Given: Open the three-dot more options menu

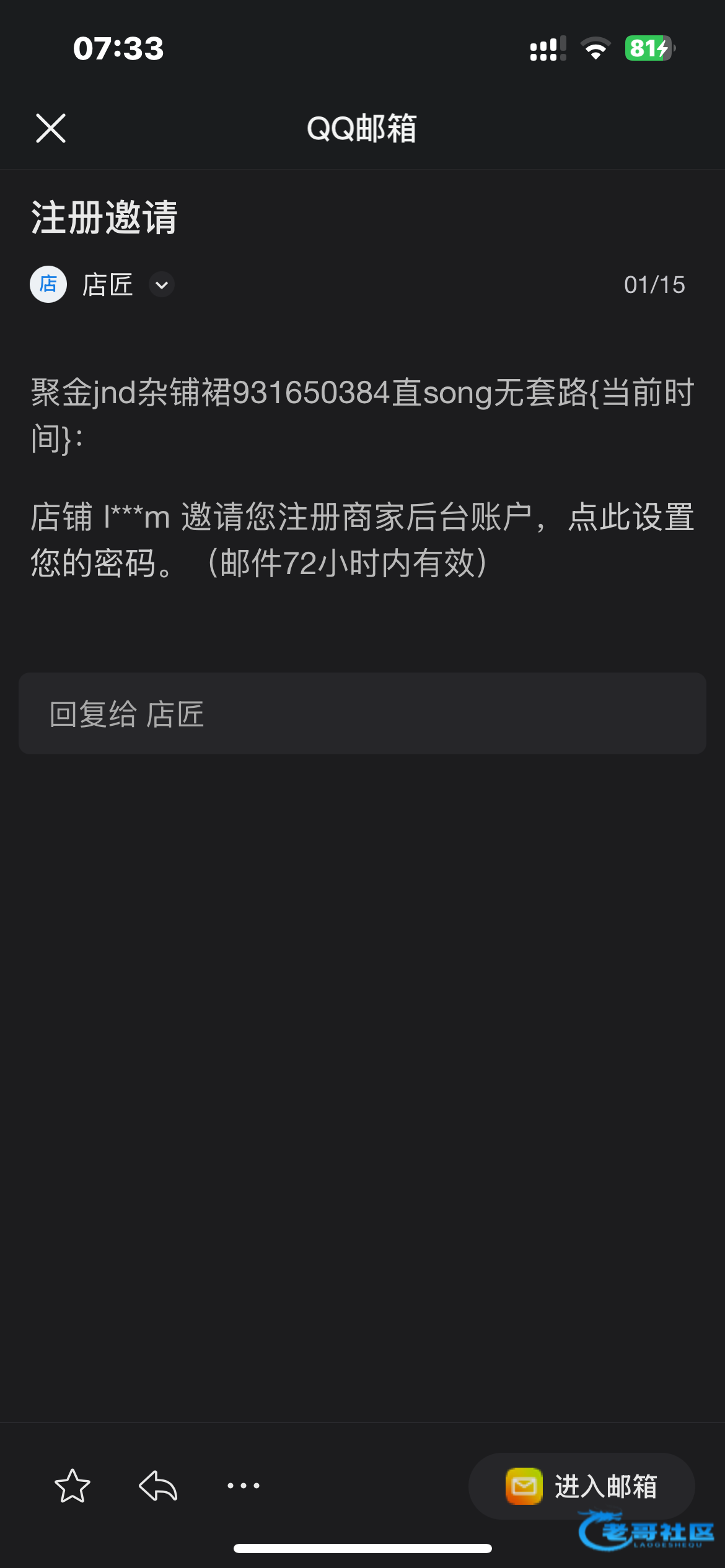Looking at the screenshot, I should (x=244, y=1486).
